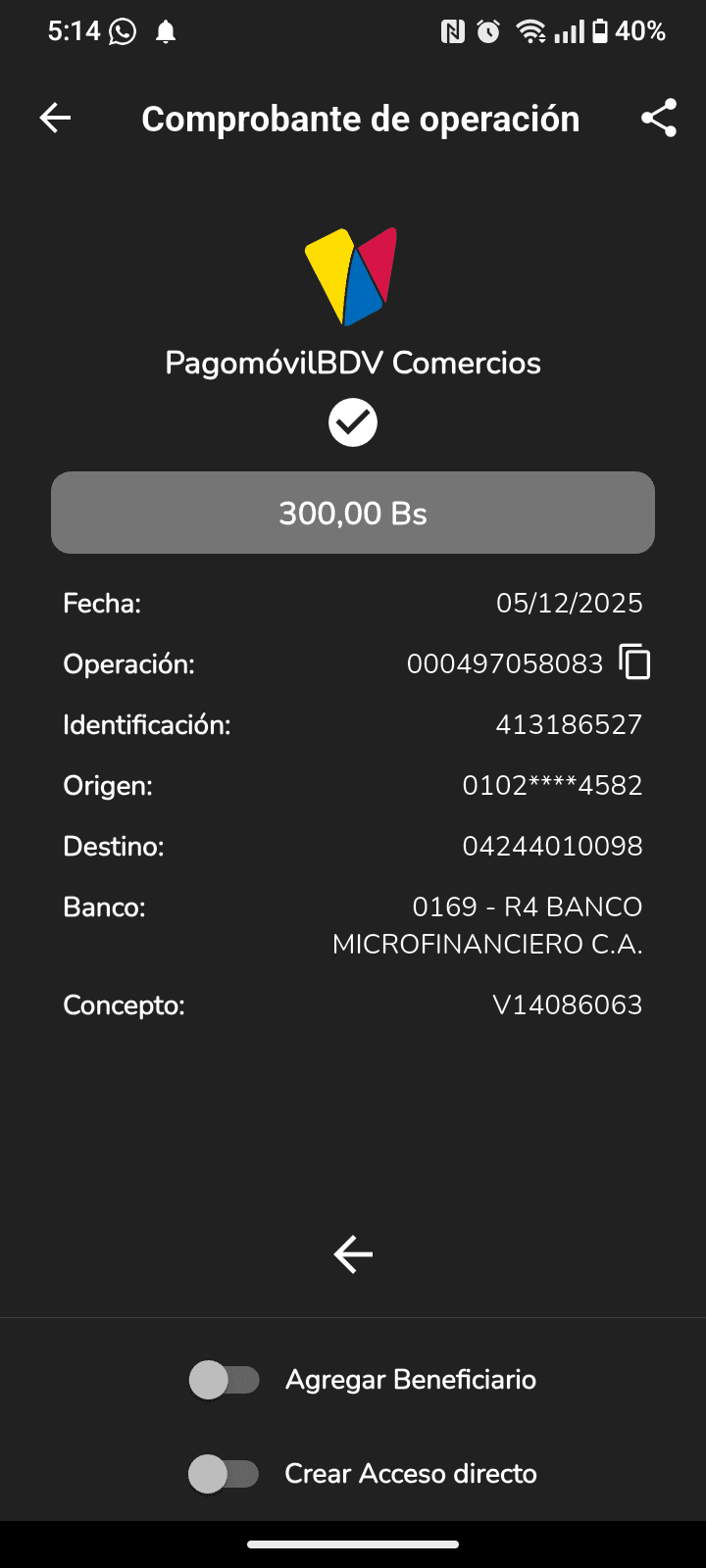Enable the Agregar Beneficiario switch
706x1568 pixels.
225,1380
